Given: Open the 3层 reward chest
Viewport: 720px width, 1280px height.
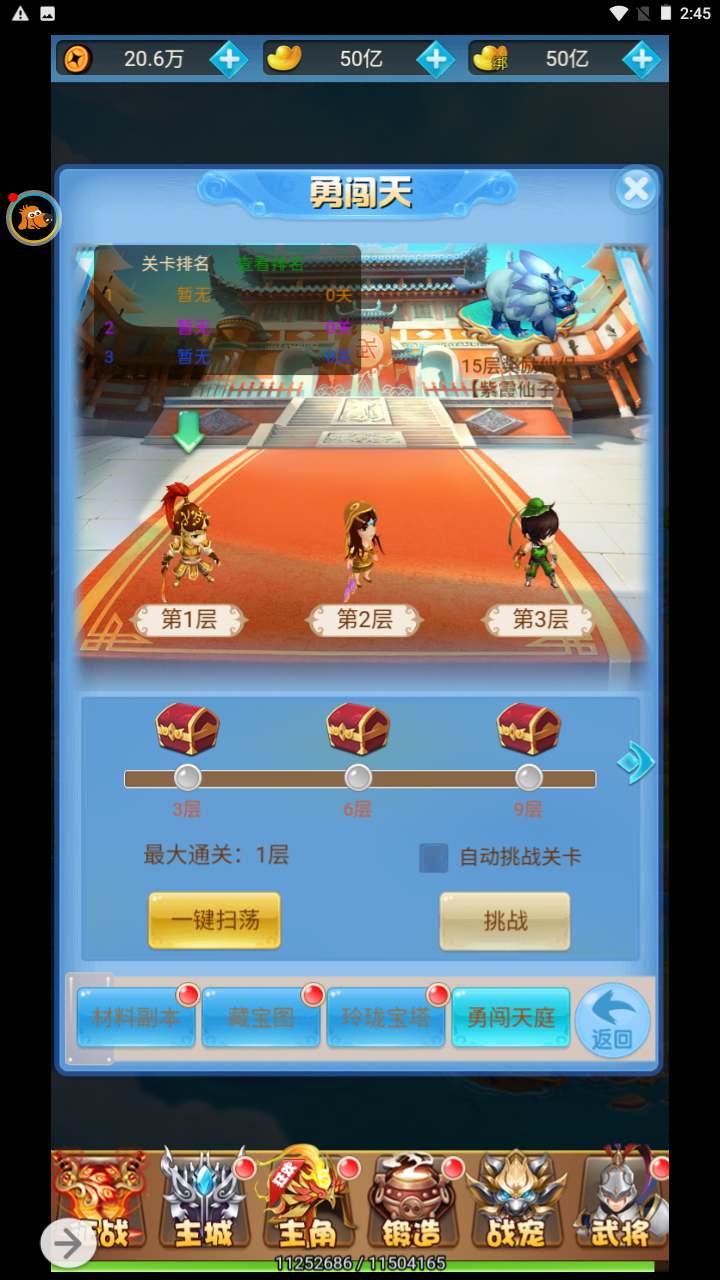Looking at the screenshot, I should 187,728.
